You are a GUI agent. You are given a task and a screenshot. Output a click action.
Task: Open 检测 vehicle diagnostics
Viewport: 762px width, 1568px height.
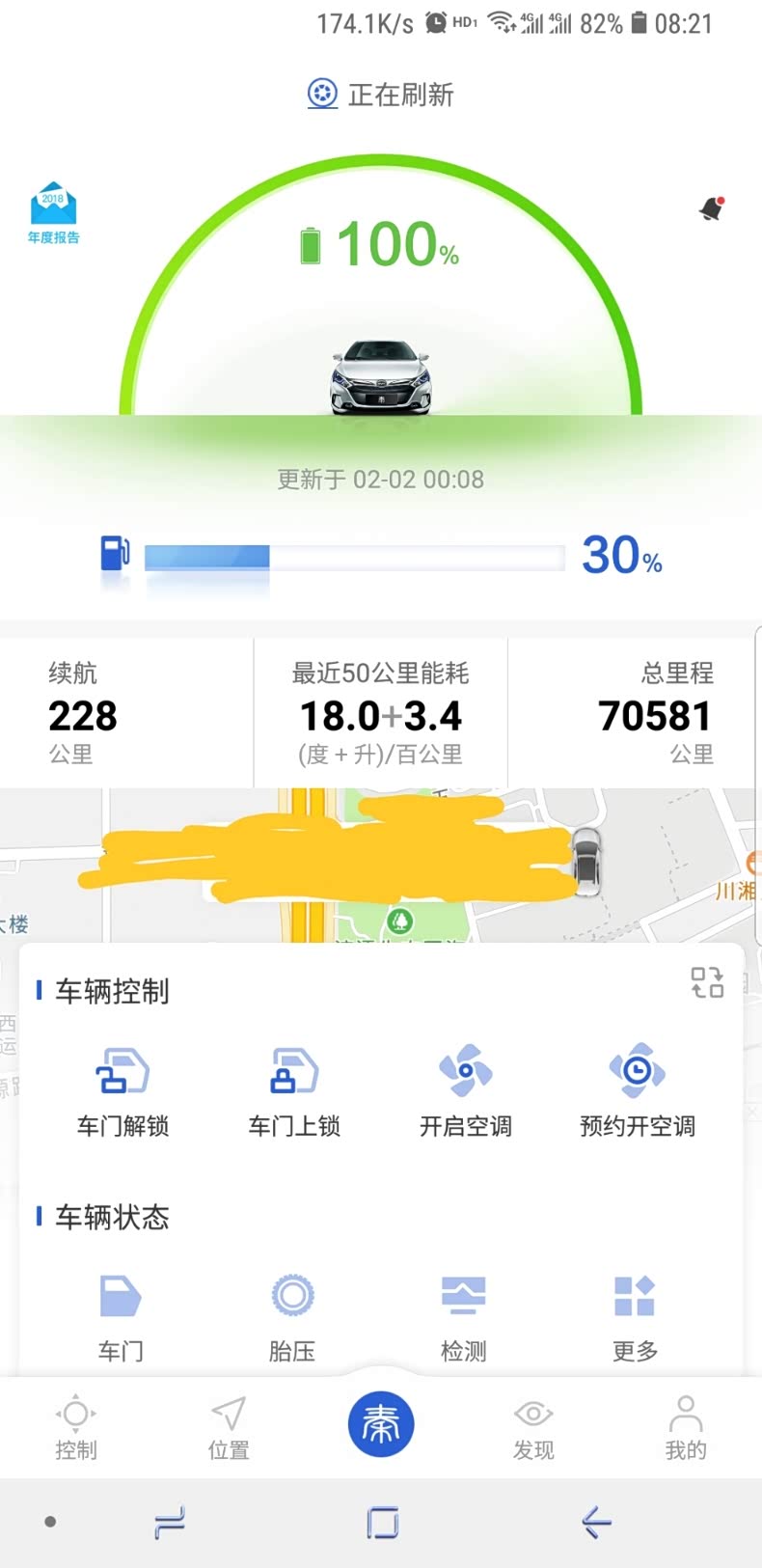coord(464,1318)
